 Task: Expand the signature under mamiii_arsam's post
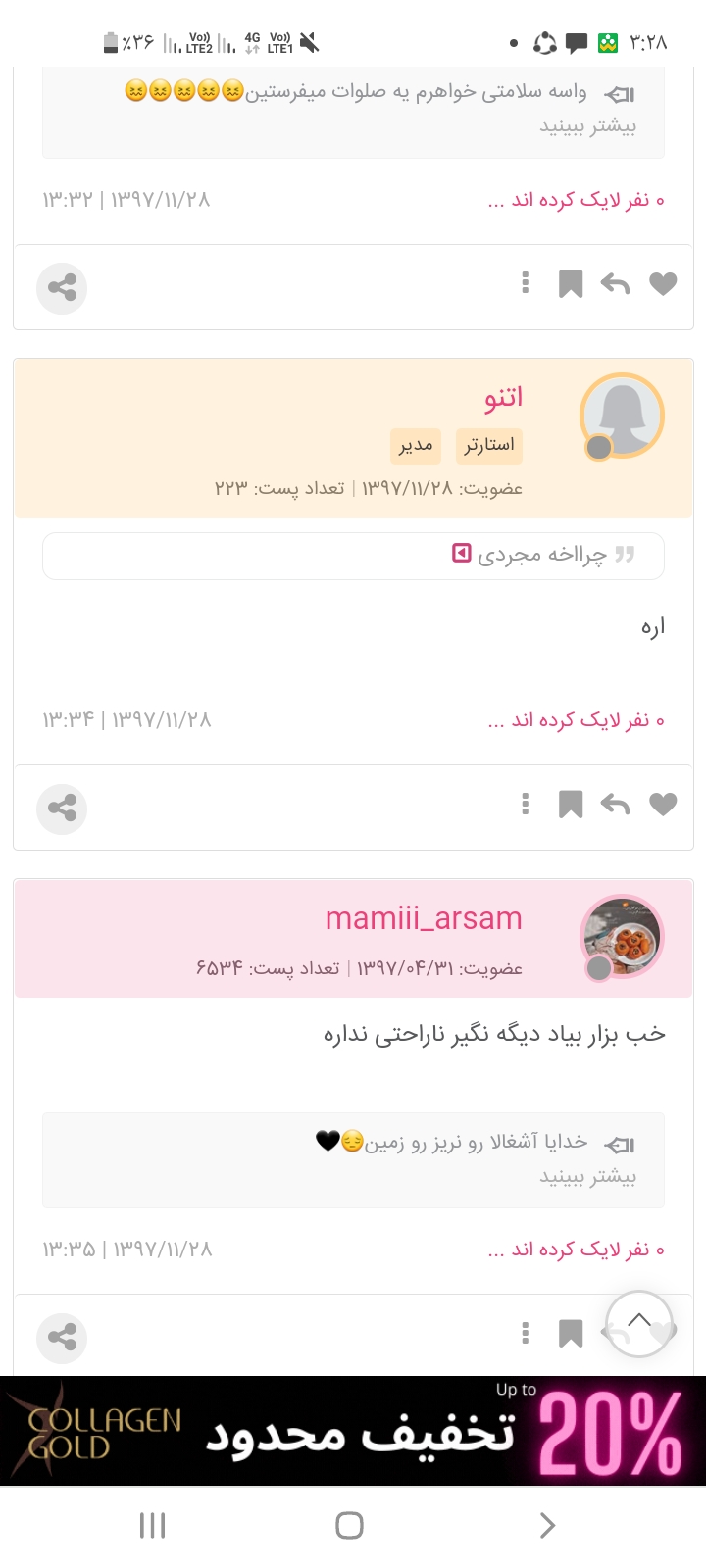tap(587, 1176)
